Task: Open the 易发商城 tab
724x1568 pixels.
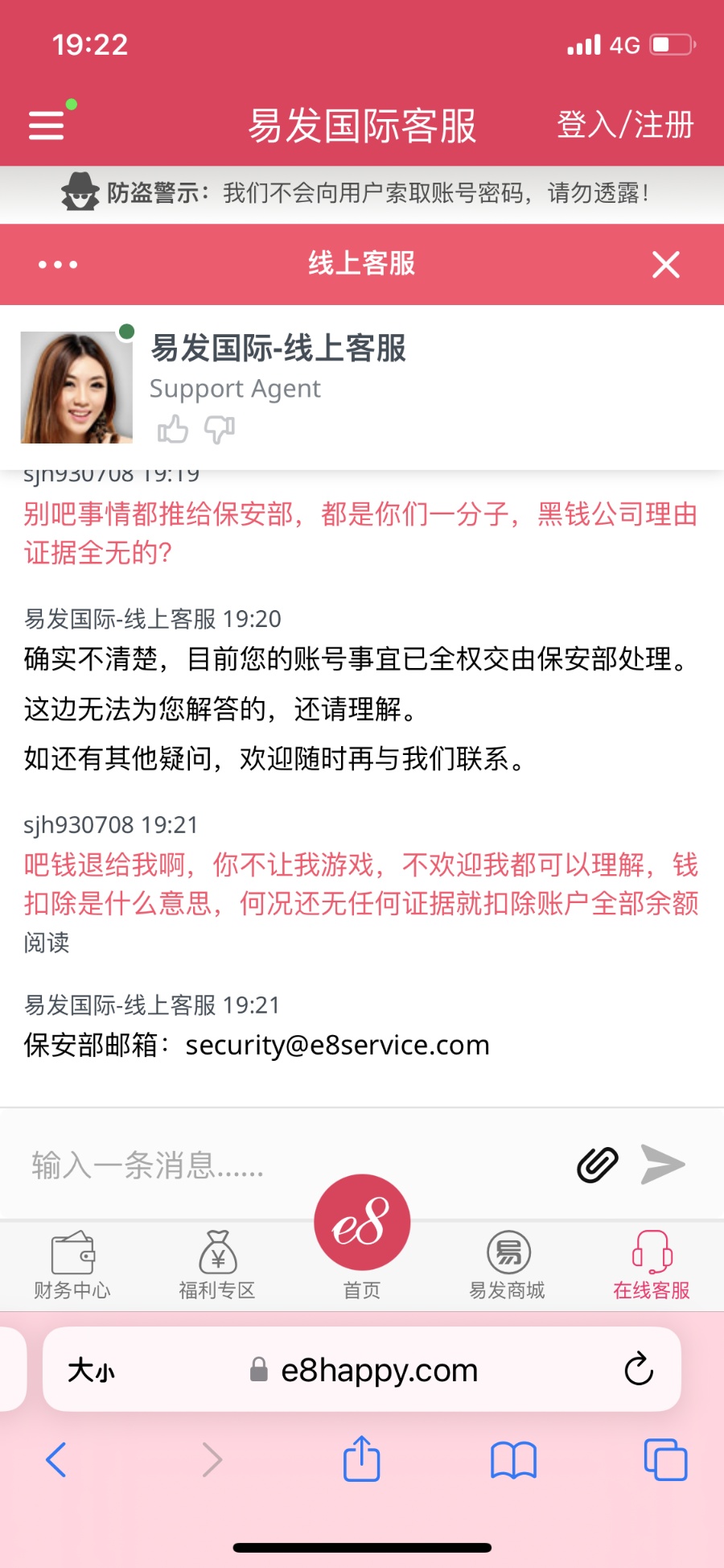Action: pos(508,1265)
